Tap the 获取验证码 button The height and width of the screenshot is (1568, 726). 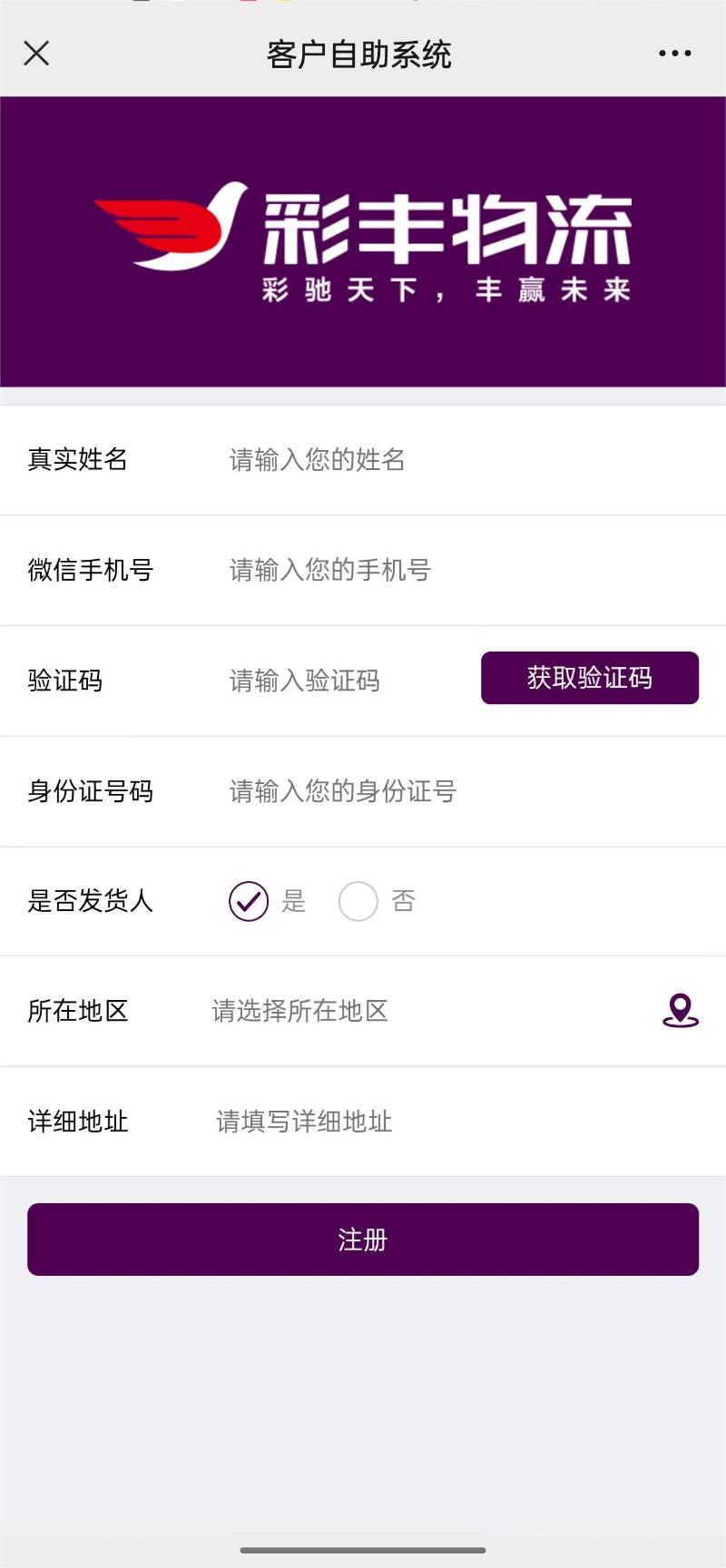point(589,678)
